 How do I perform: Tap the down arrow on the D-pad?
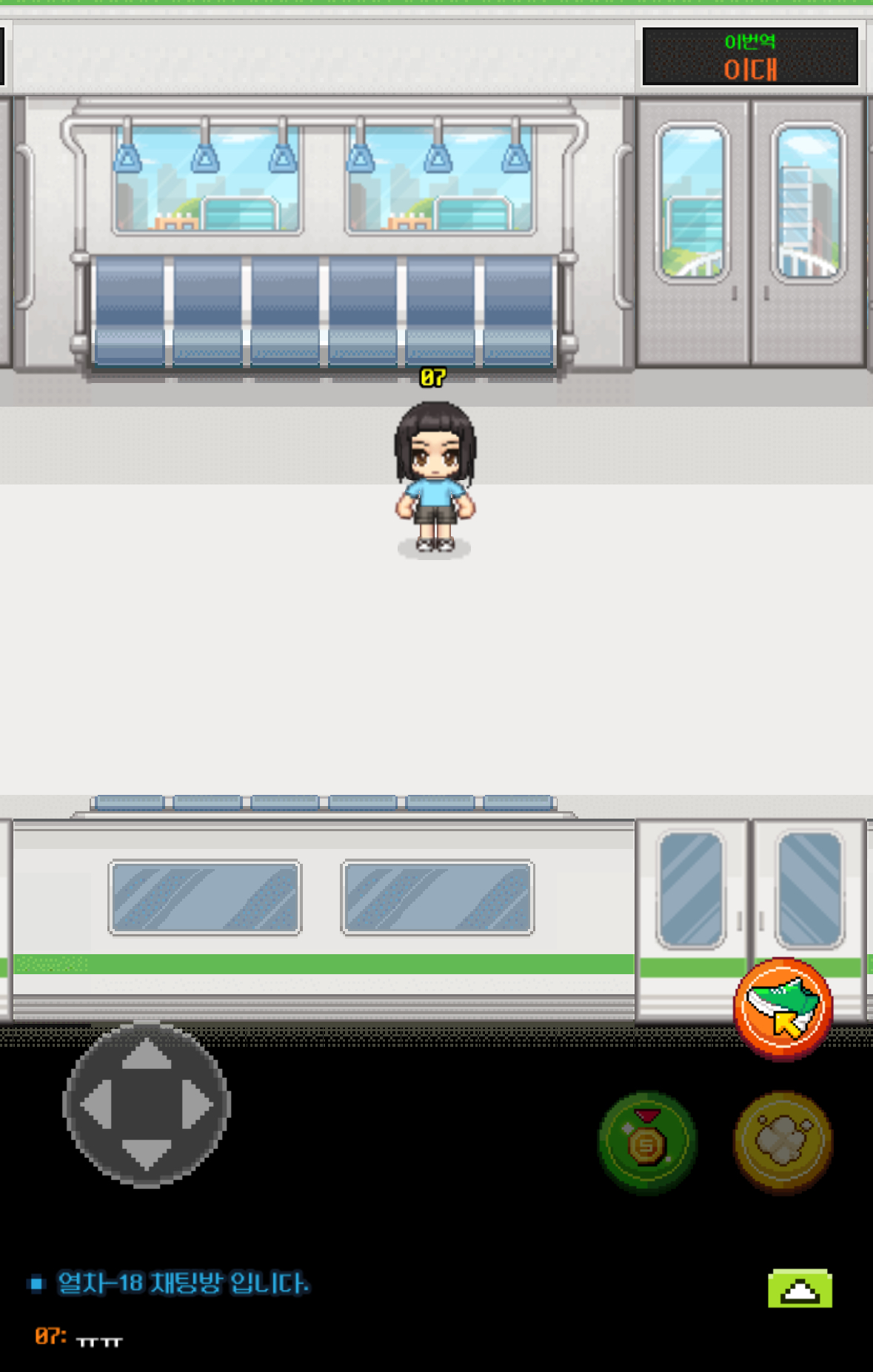tap(146, 1155)
